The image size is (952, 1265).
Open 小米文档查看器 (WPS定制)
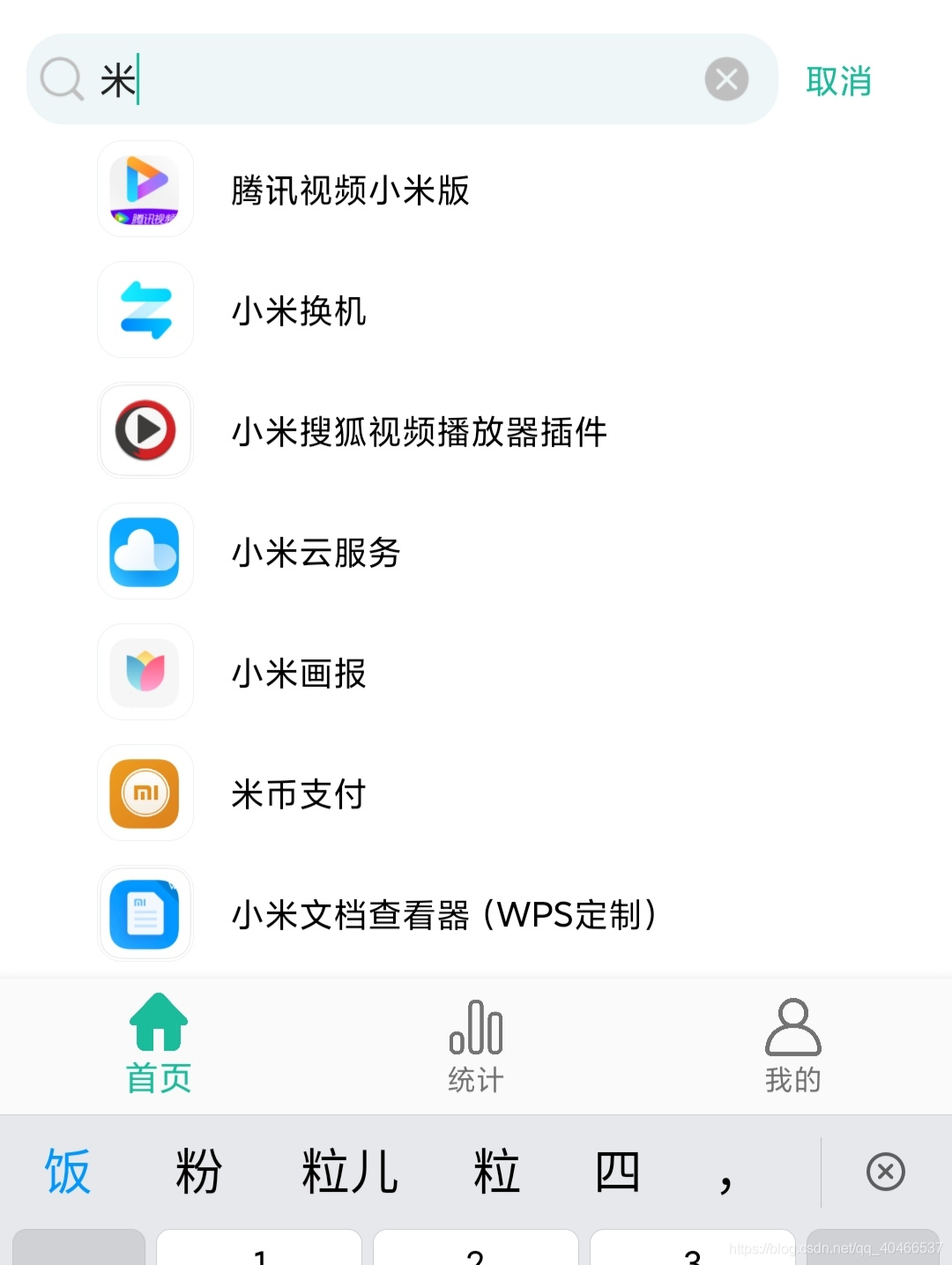[443, 915]
